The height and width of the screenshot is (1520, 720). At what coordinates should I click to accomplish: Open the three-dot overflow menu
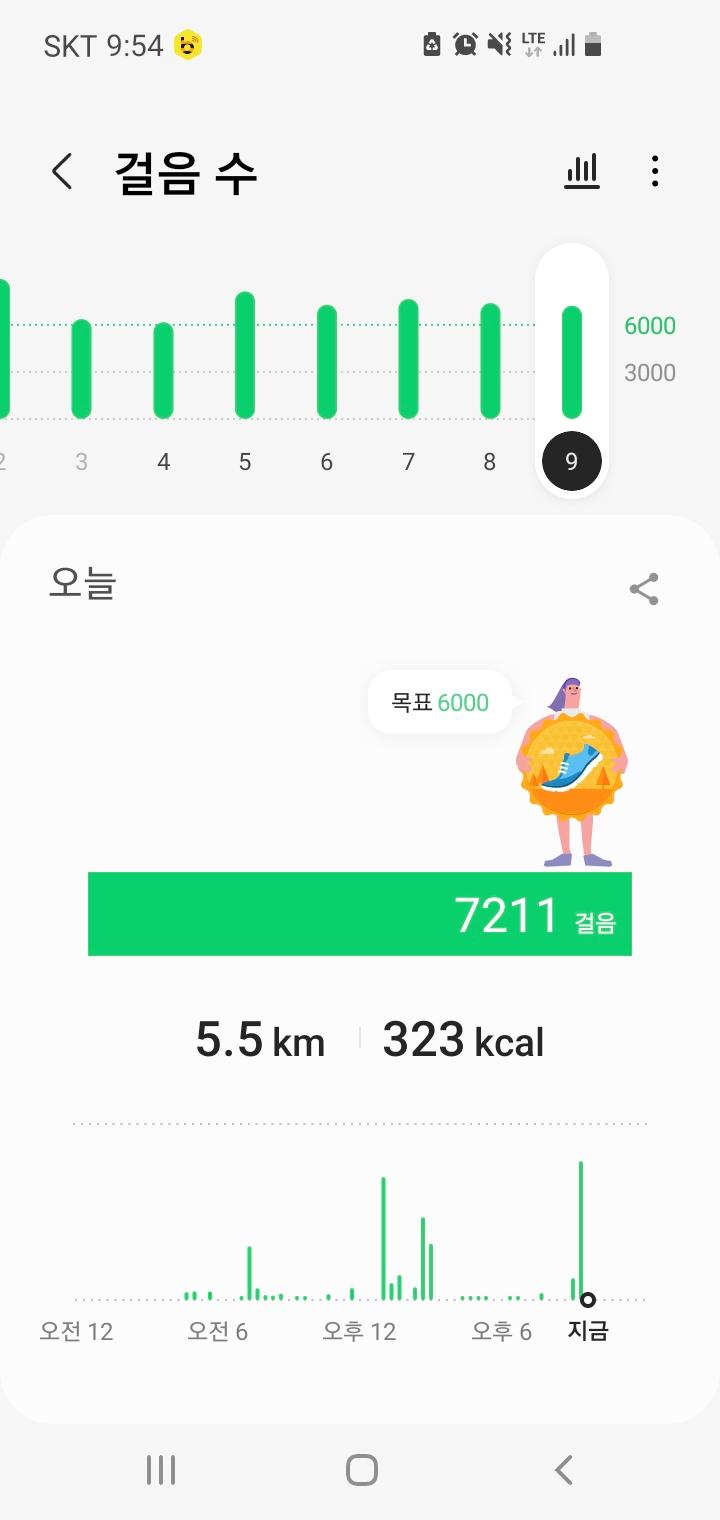pyautogui.click(x=655, y=172)
